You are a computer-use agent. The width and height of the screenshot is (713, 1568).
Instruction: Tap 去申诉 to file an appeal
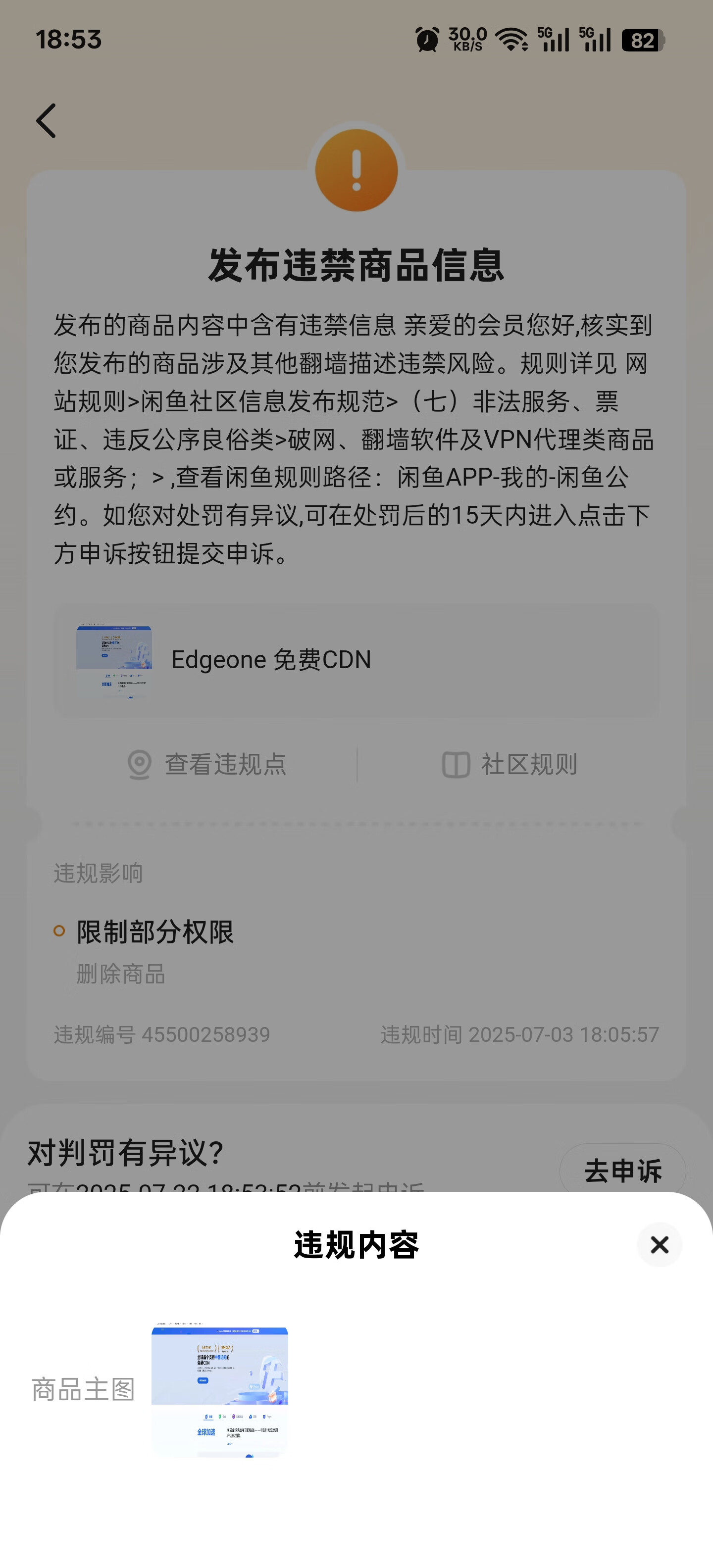point(622,1170)
